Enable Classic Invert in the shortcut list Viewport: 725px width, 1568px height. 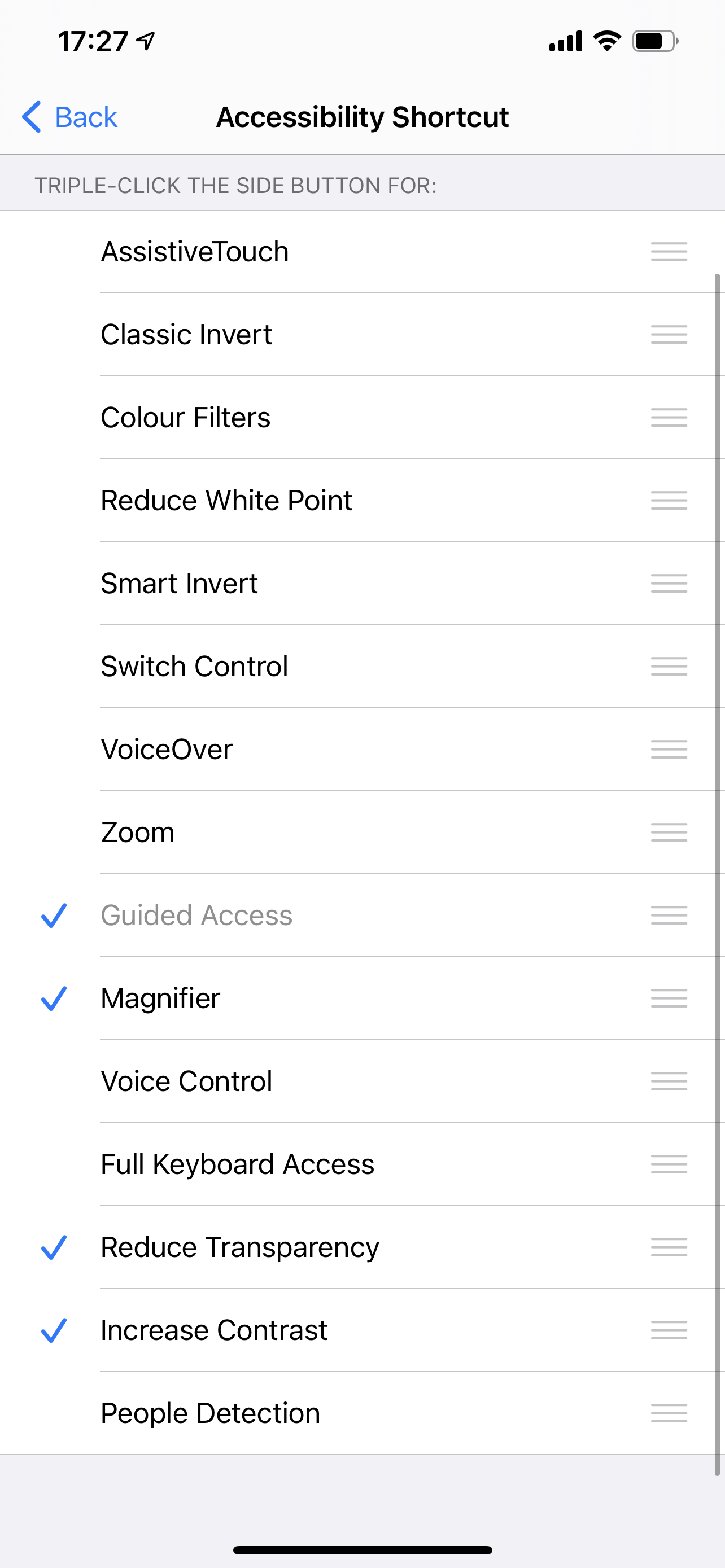(362, 334)
